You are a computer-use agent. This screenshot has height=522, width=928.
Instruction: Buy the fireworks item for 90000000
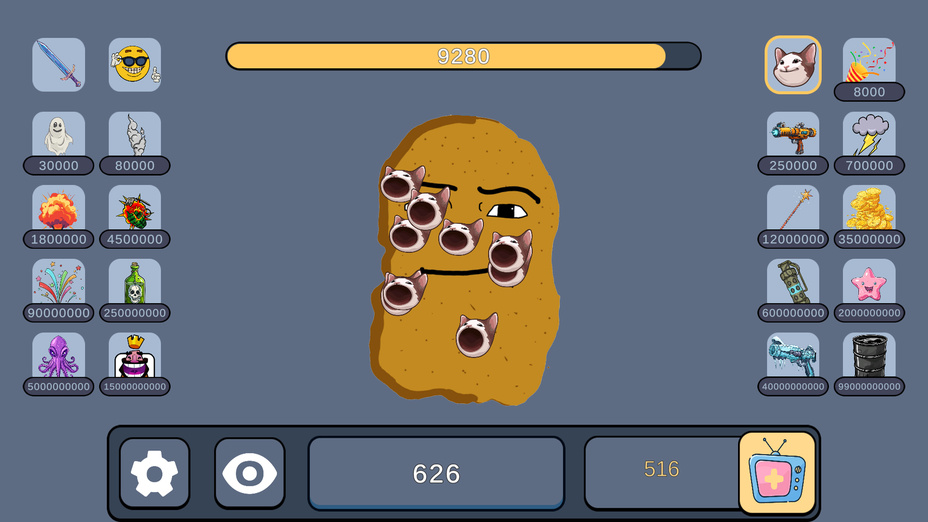pos(58,286)
